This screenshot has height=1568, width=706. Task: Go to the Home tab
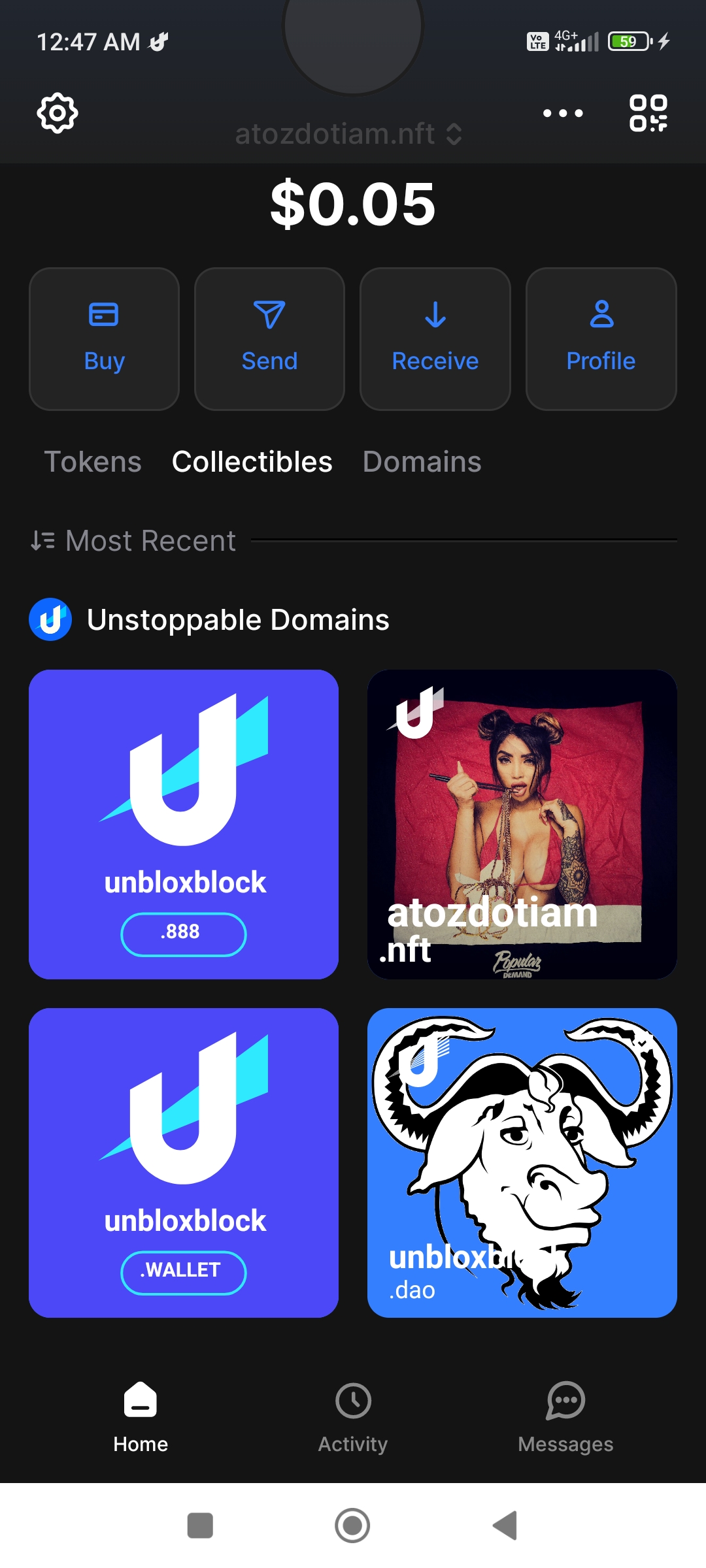coord(141,1416)
